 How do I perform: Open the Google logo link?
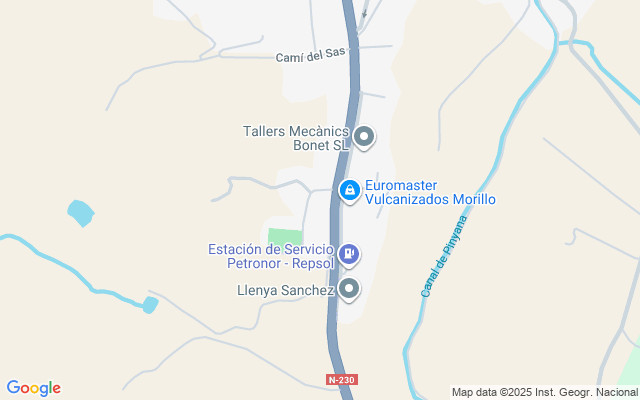(x=34, y=388)
